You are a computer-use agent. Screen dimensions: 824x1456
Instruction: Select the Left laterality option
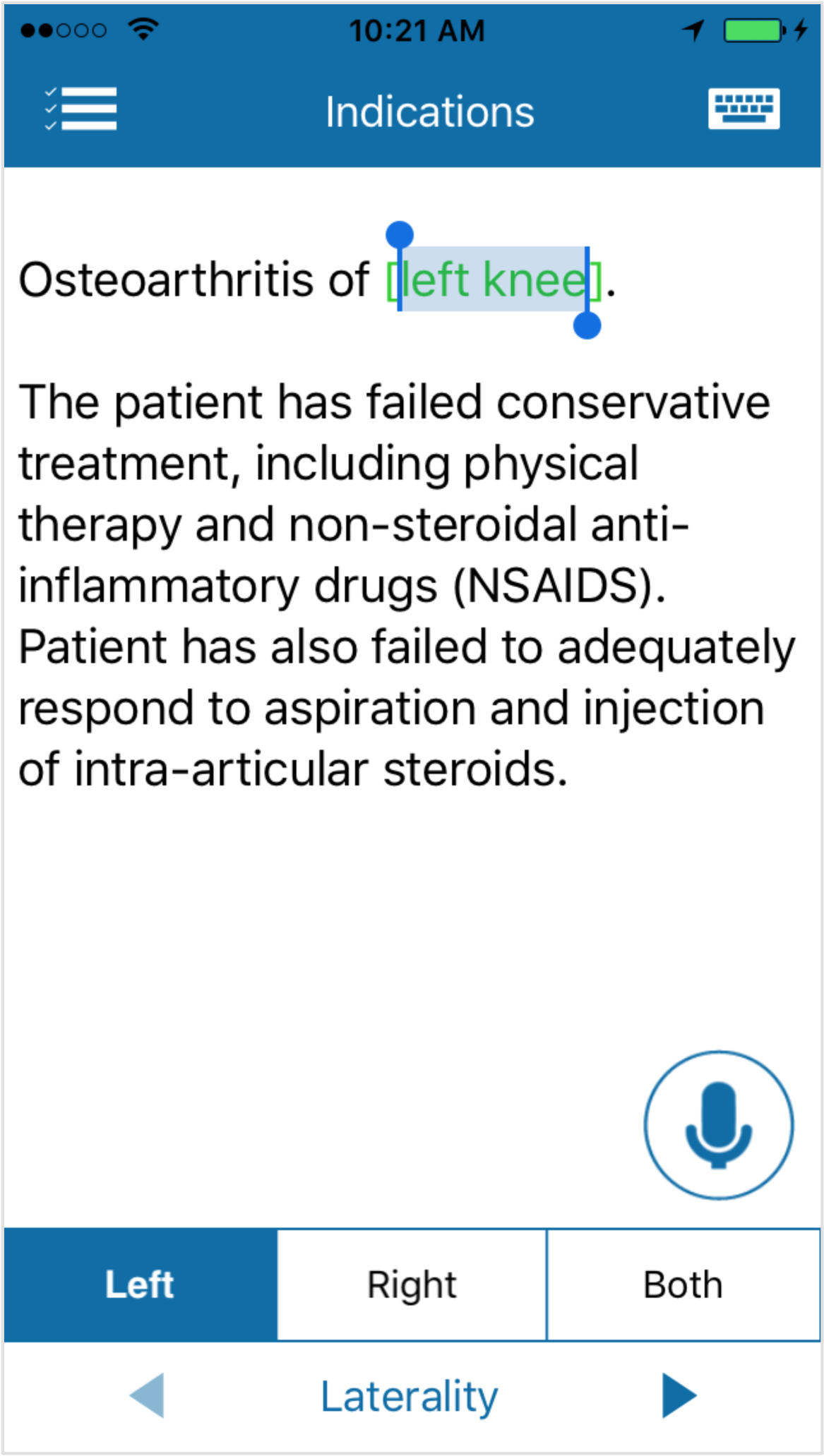(140, 1284)
